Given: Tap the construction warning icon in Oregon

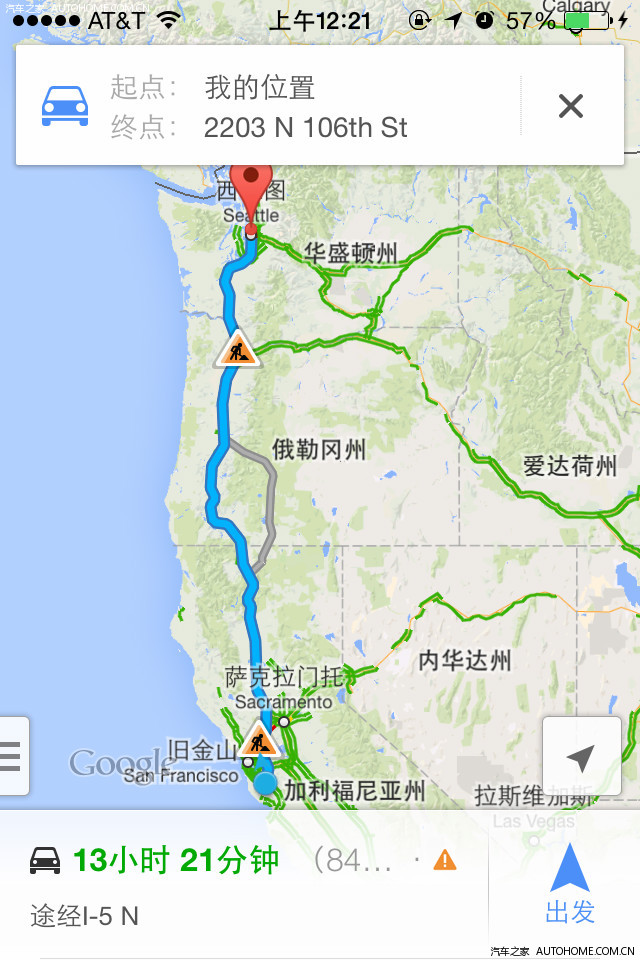Looking at the screenshot, I should coord(237,350).
